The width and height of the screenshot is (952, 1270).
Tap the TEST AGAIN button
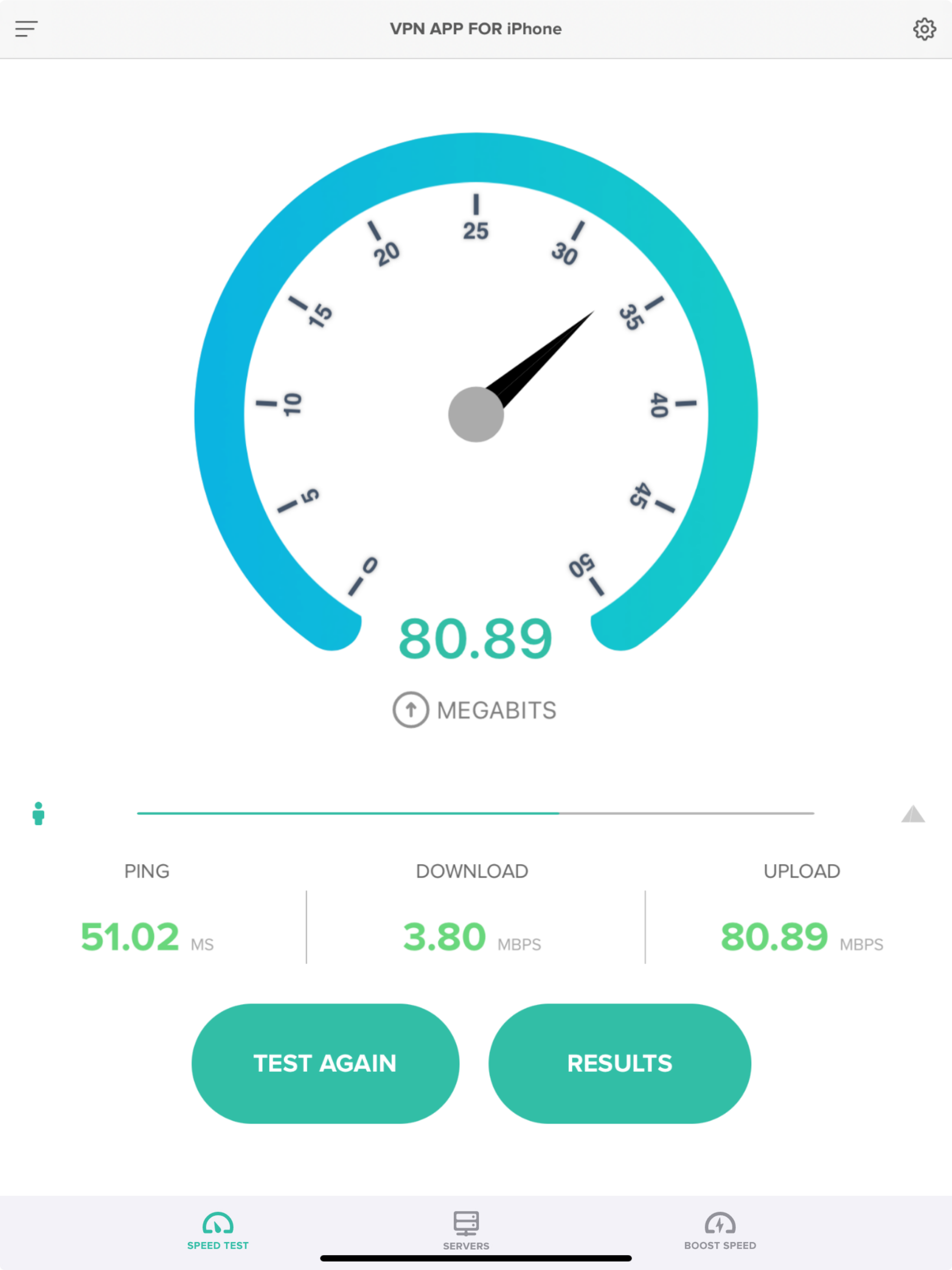click(325, 1063)
